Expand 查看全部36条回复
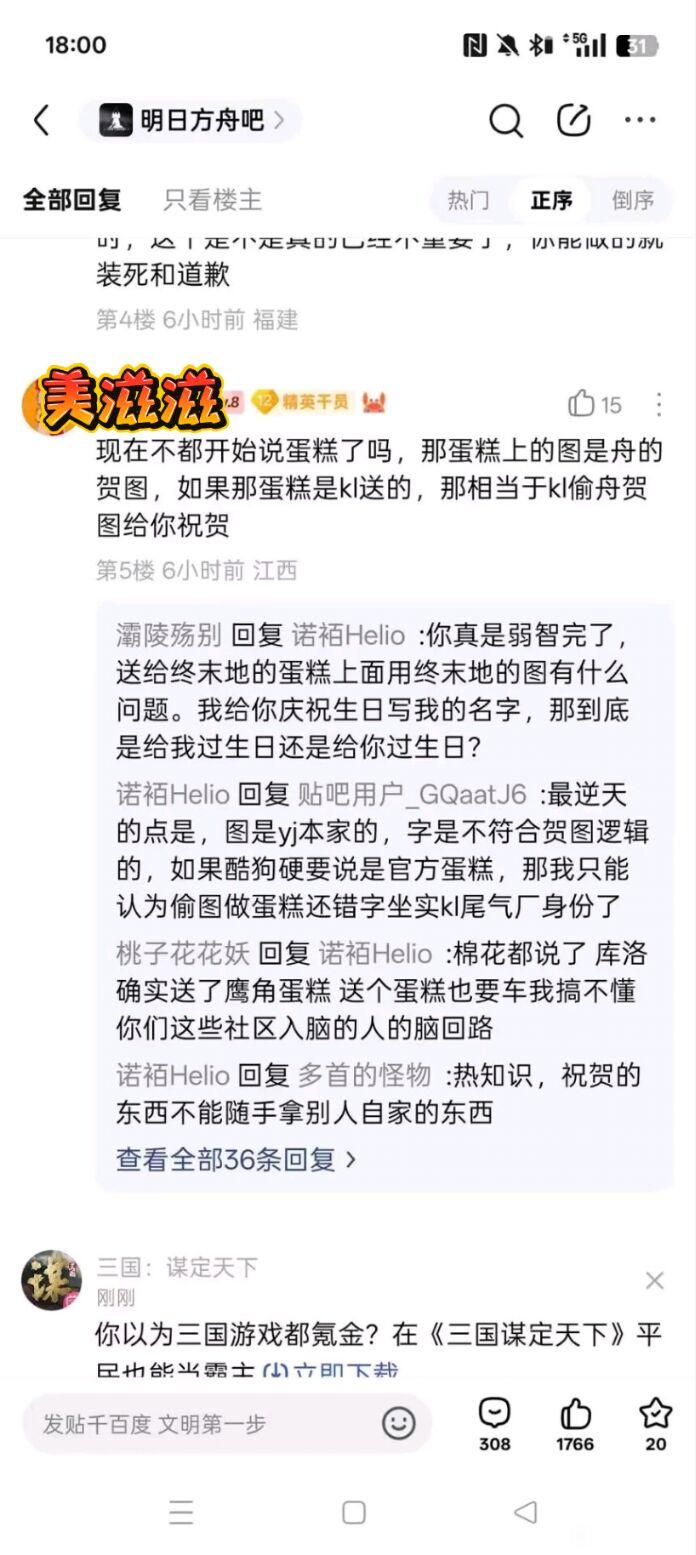The image size is (696, 1555). (236, 1159)
